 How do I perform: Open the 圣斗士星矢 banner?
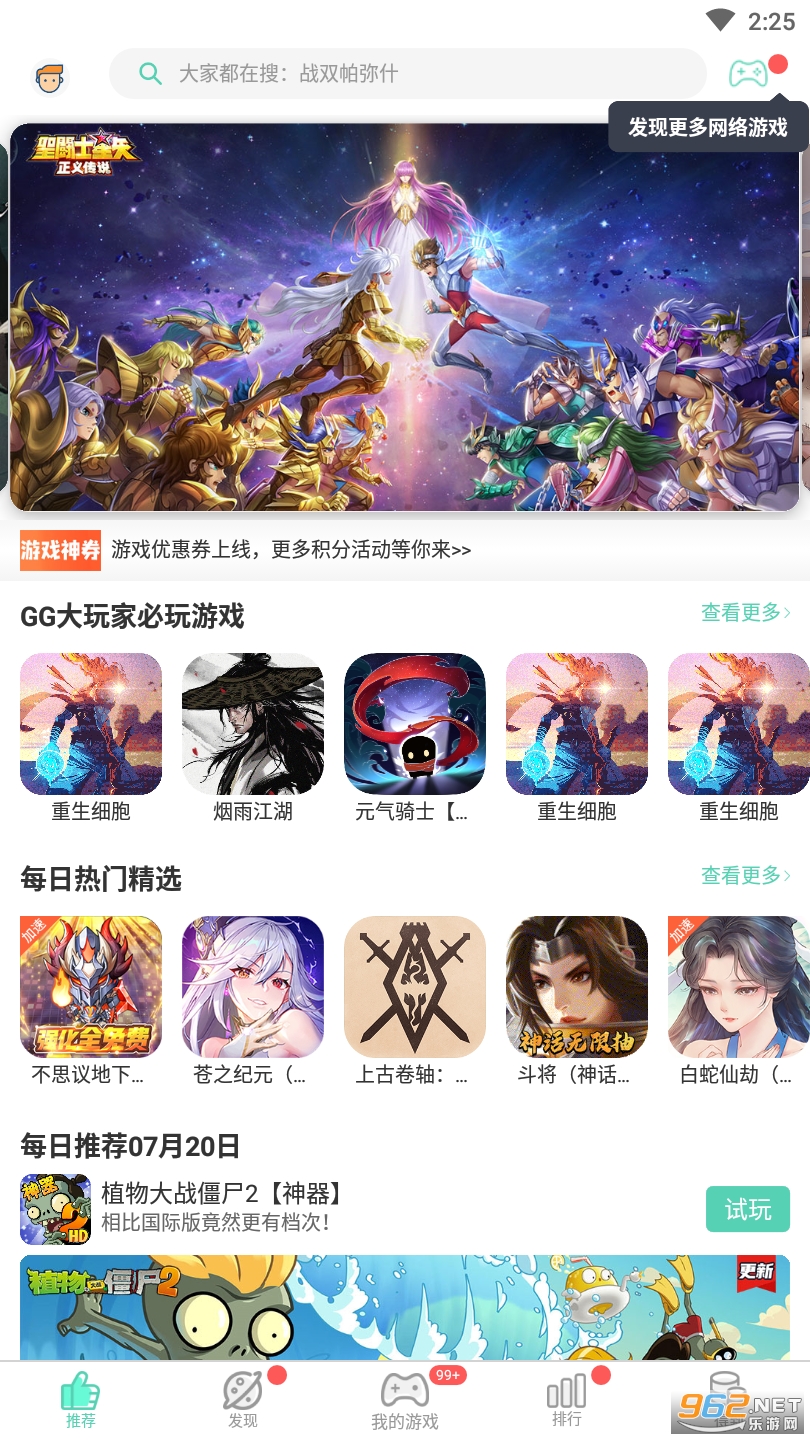tap(405, 317)
